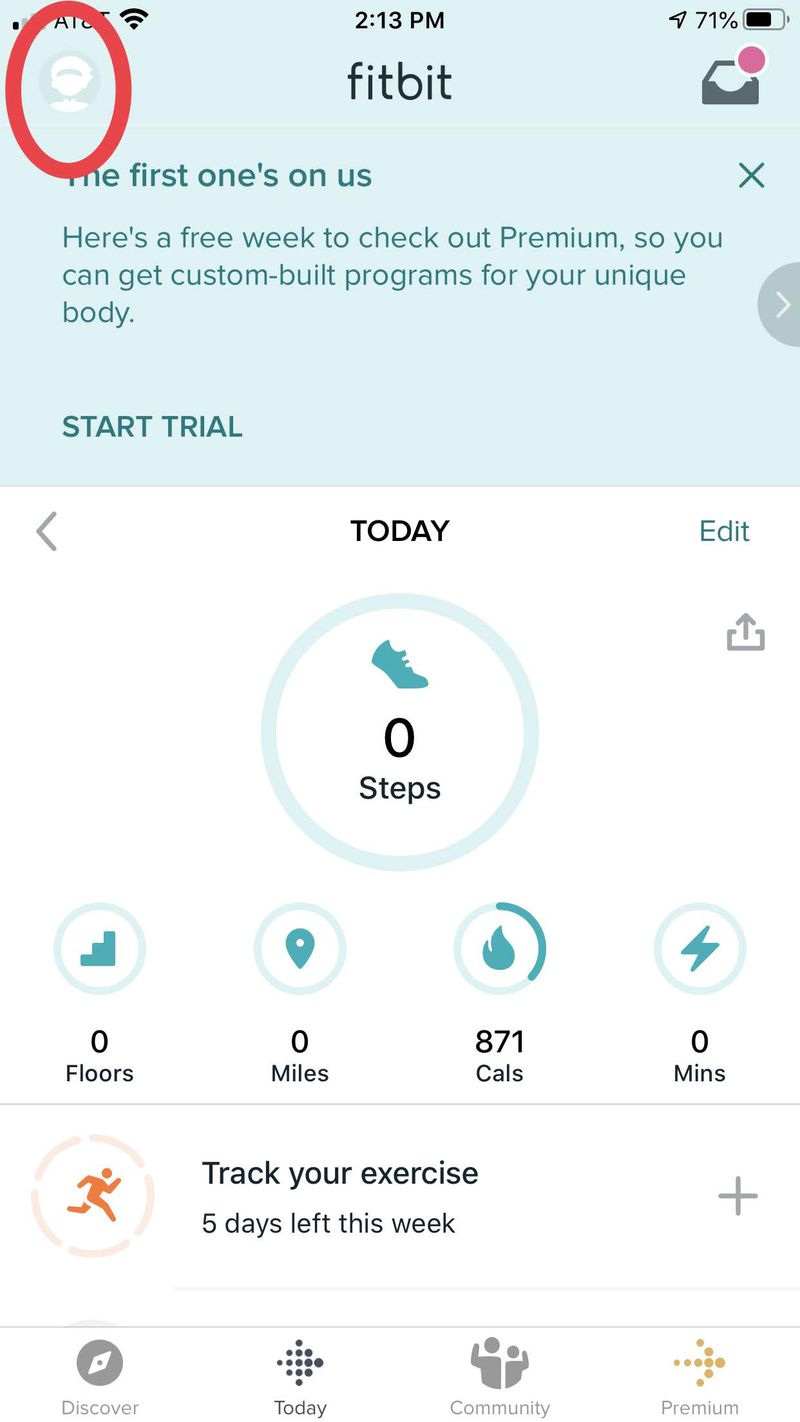This screenshot has height=1422, width=800.
Task: Add an exercise with the plus icon
Action: pos(738,1196)
